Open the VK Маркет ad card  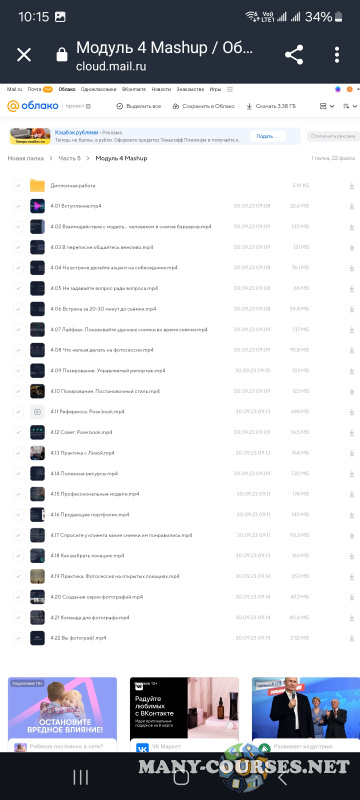tap(184, 714)
